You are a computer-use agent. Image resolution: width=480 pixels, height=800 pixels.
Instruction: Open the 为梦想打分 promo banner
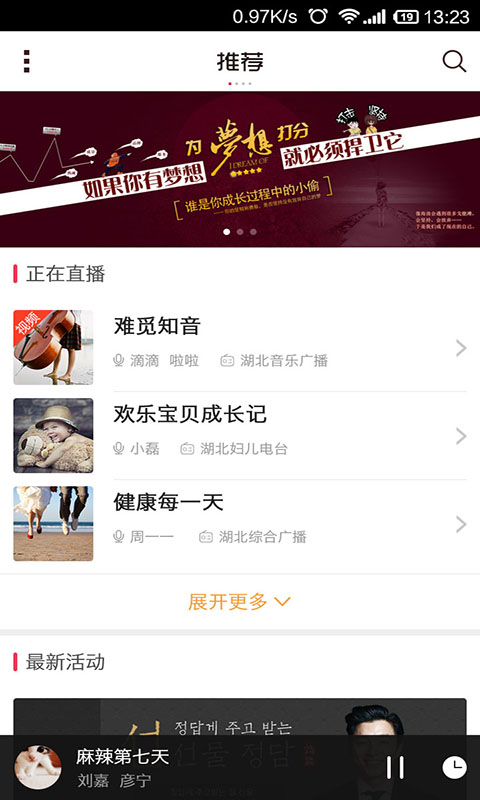(240, 169)
